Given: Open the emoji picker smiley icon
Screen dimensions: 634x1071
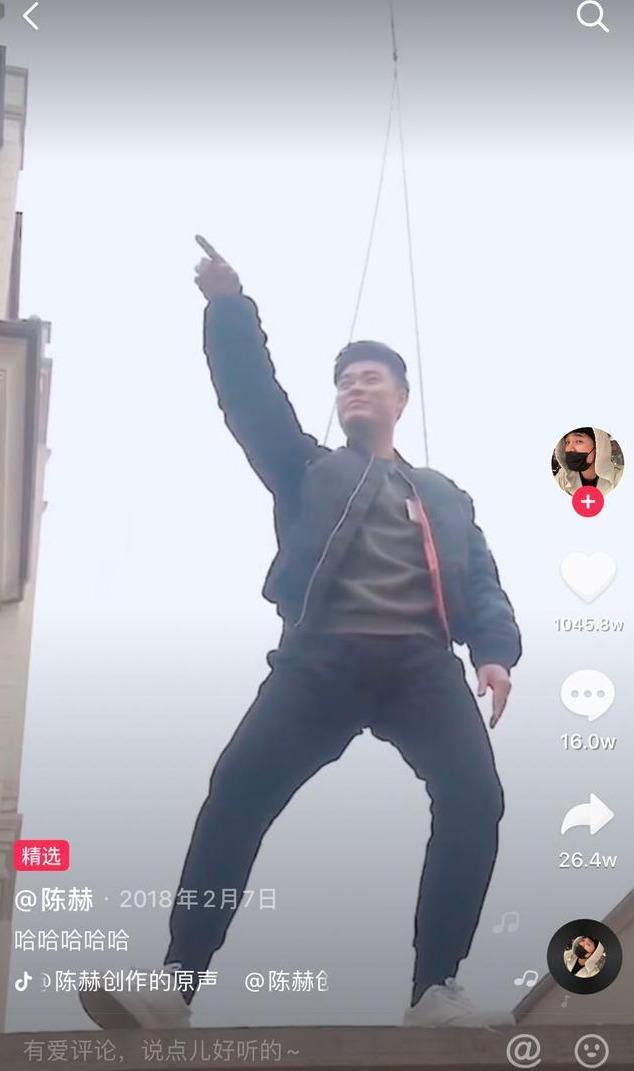Looking at the screenshot, I should [591, 1050].
